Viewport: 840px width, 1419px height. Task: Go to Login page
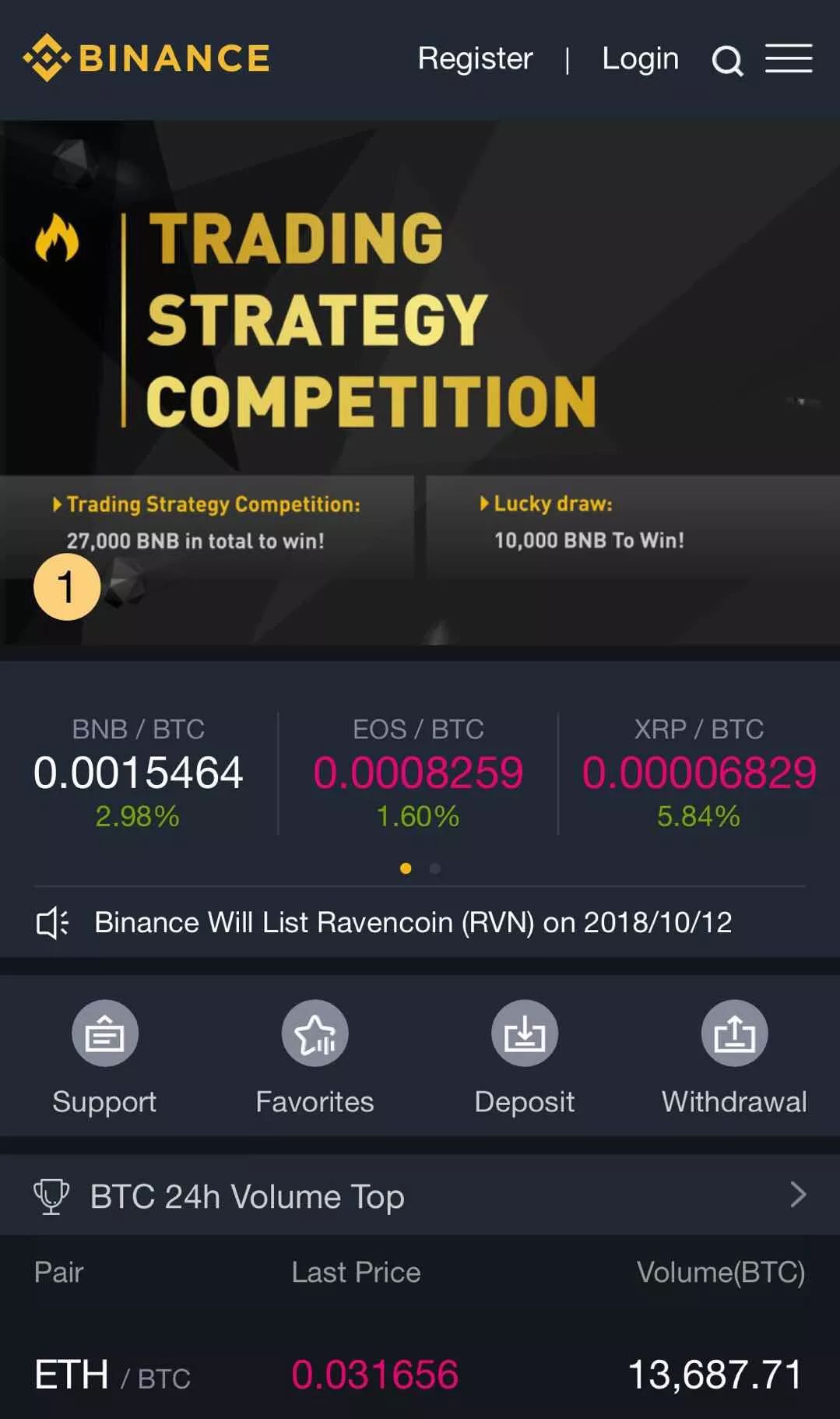point(640,58)
